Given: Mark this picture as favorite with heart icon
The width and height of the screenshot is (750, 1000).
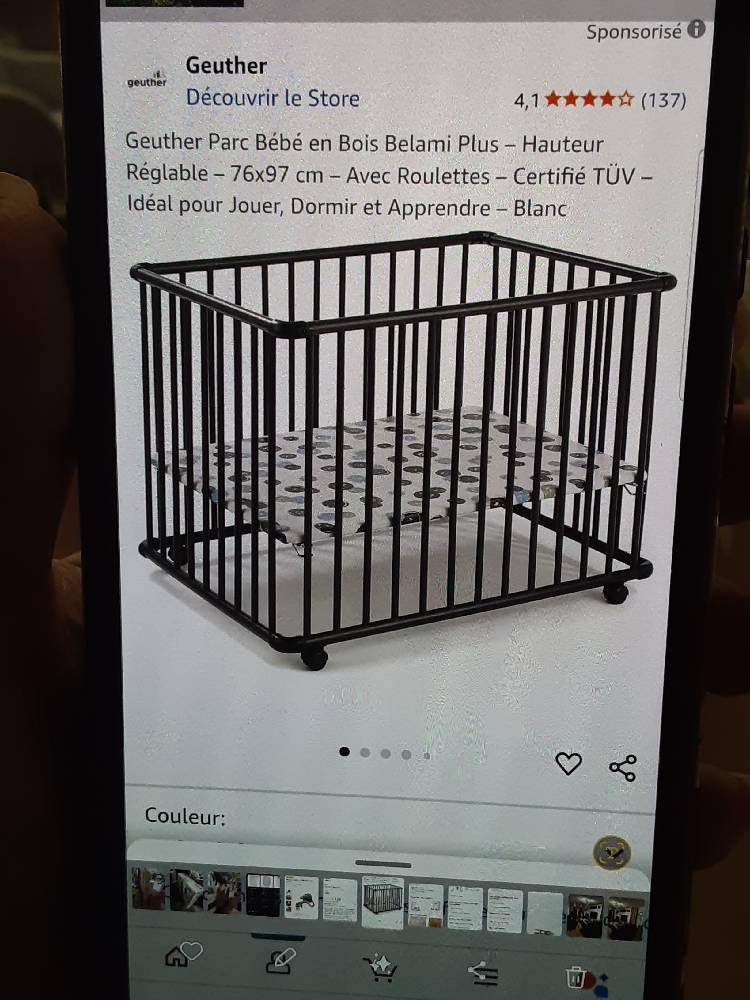Looking at the screenshot, I should [x=183, y=956].
